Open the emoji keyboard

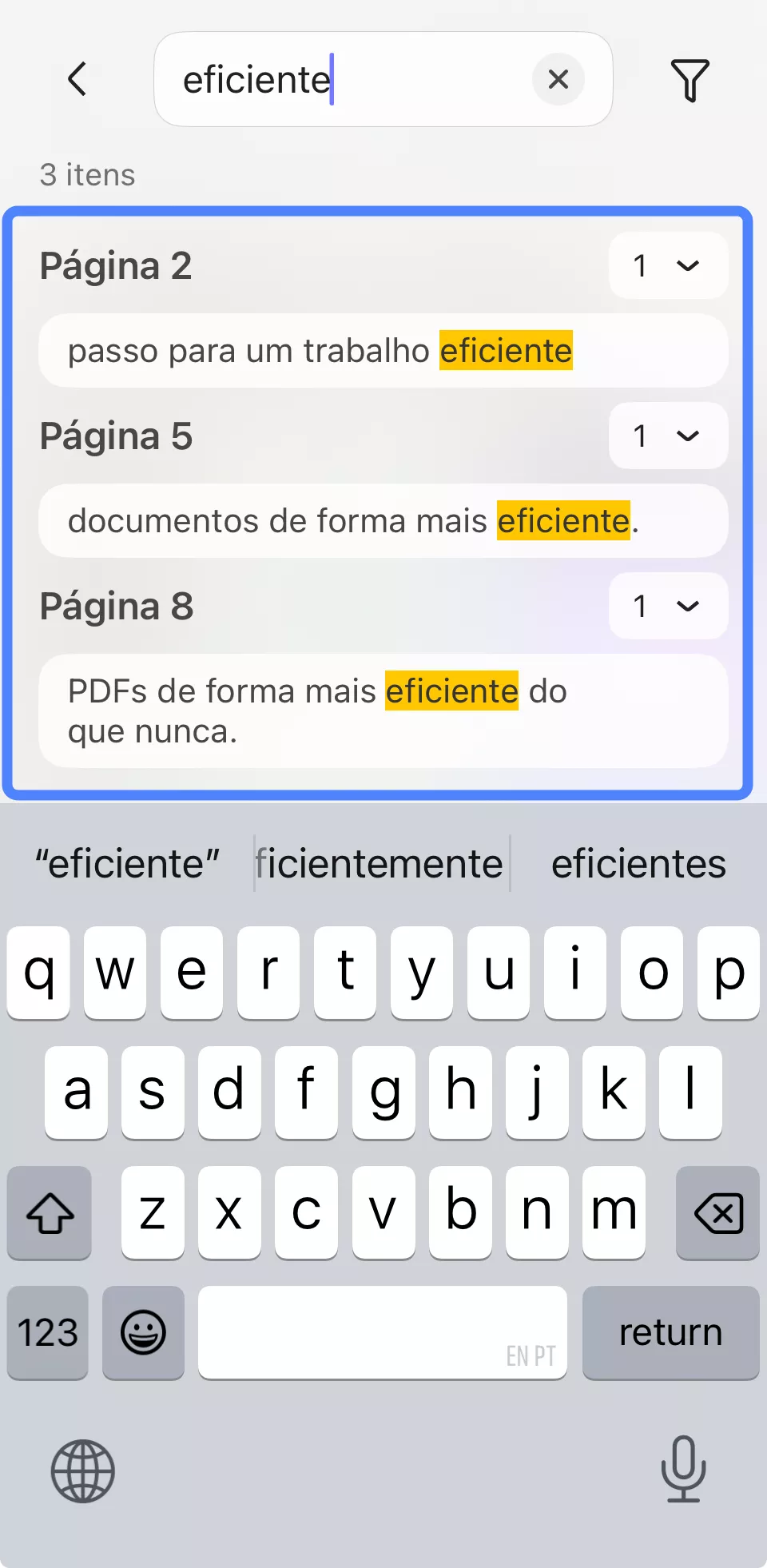pos(144,1332)
